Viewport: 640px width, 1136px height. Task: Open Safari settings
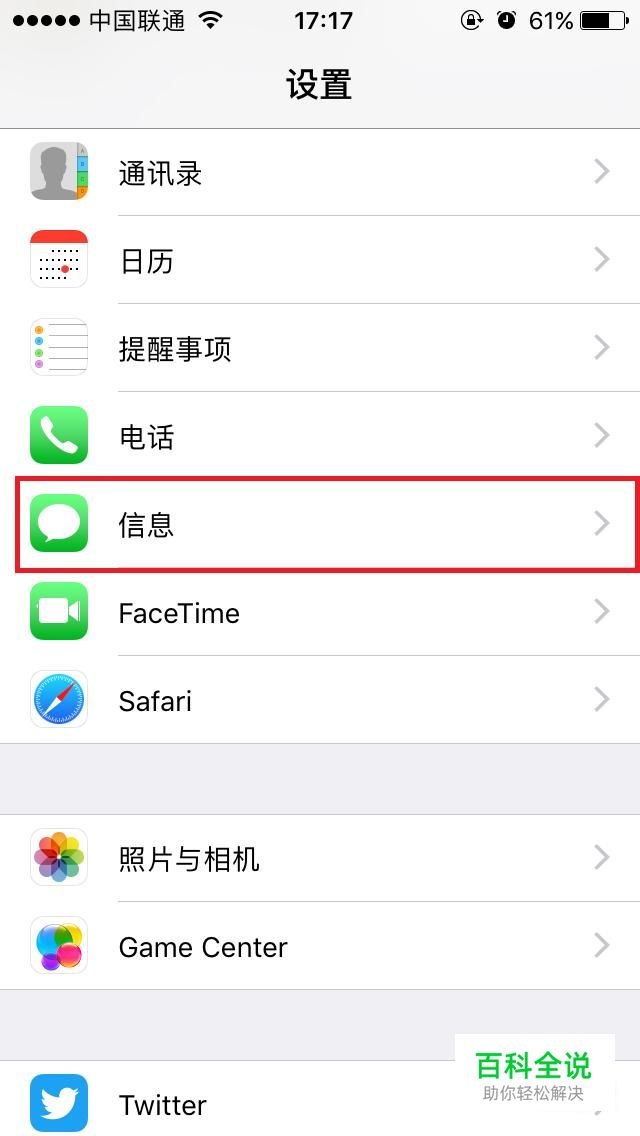tap(320, 700)
